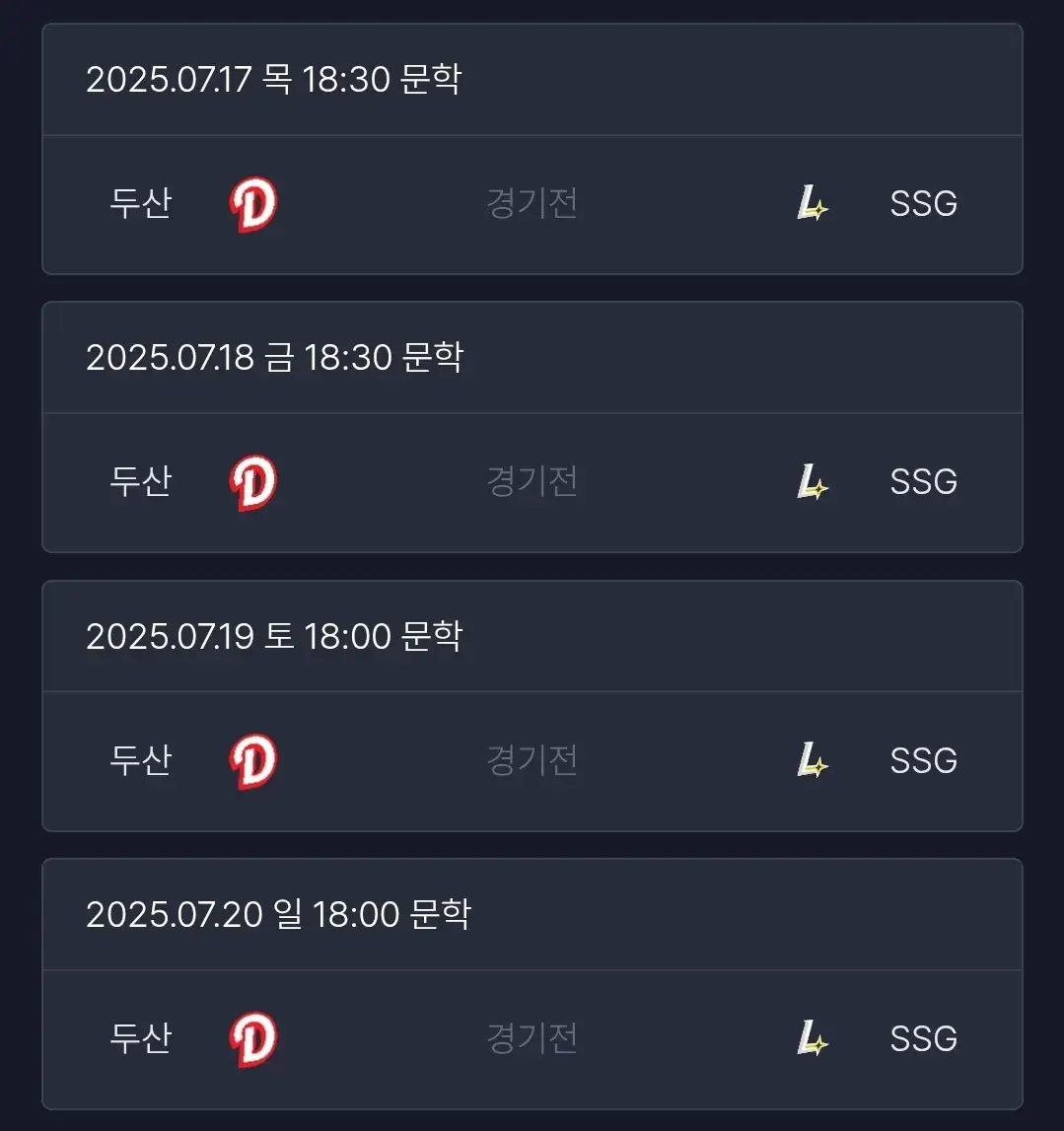Click the SSG Landers logo on the July 17 match
The height and width of the screenshot is (1131, 1064).
[x=809, y=204]
